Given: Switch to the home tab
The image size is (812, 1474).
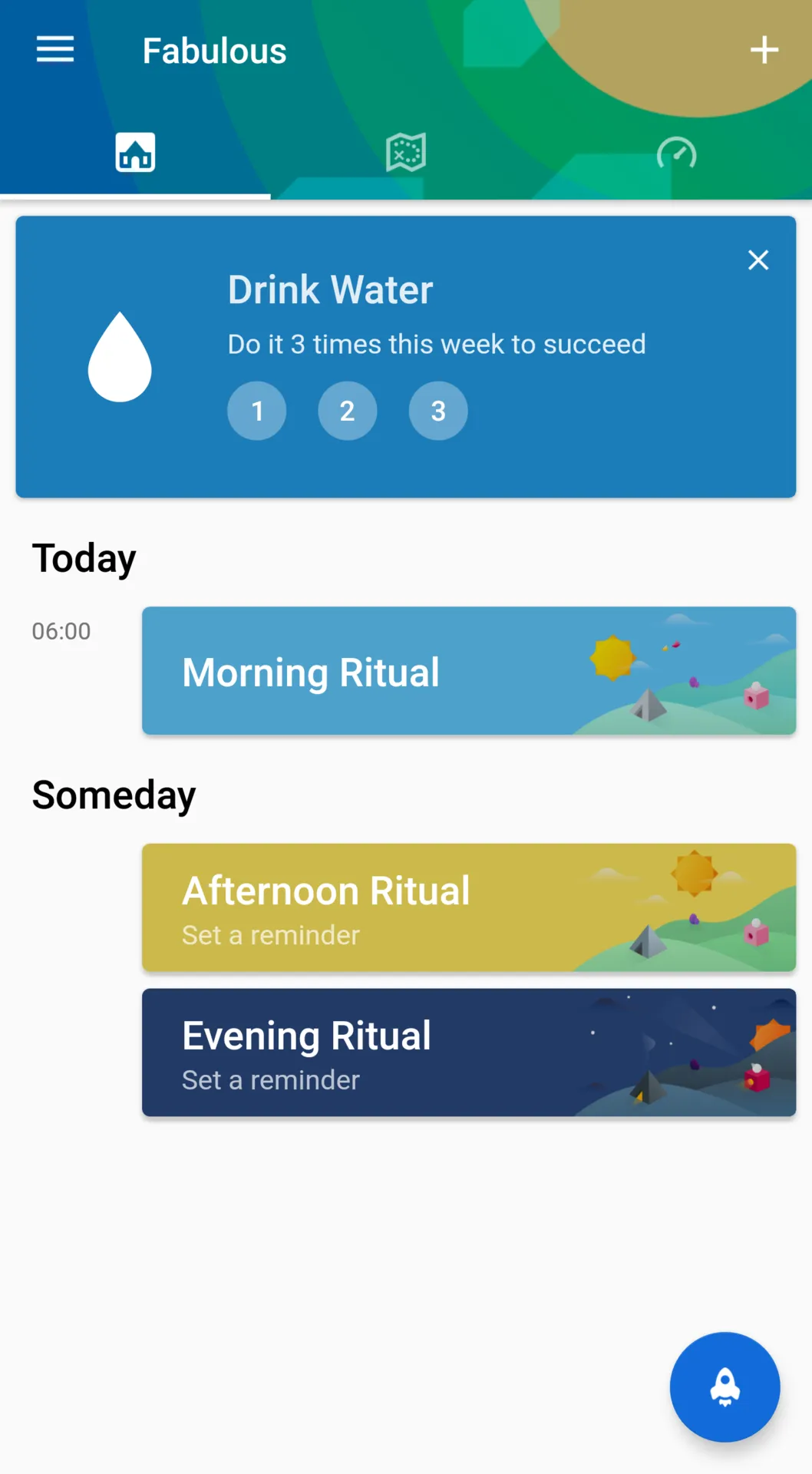Looking at the screenshot, I should (135, 152).
